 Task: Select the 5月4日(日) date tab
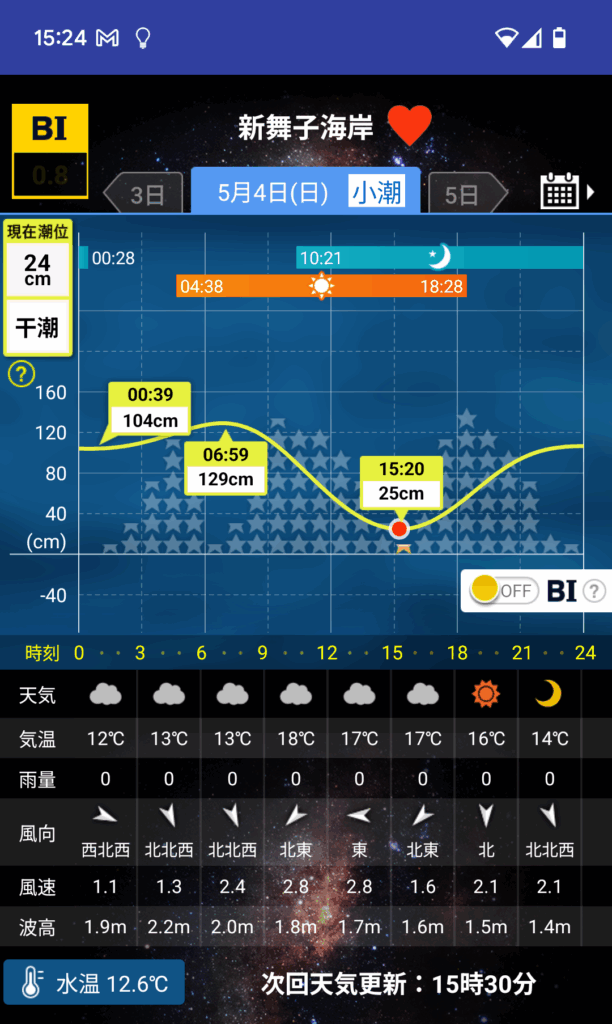tap(305, 191)
